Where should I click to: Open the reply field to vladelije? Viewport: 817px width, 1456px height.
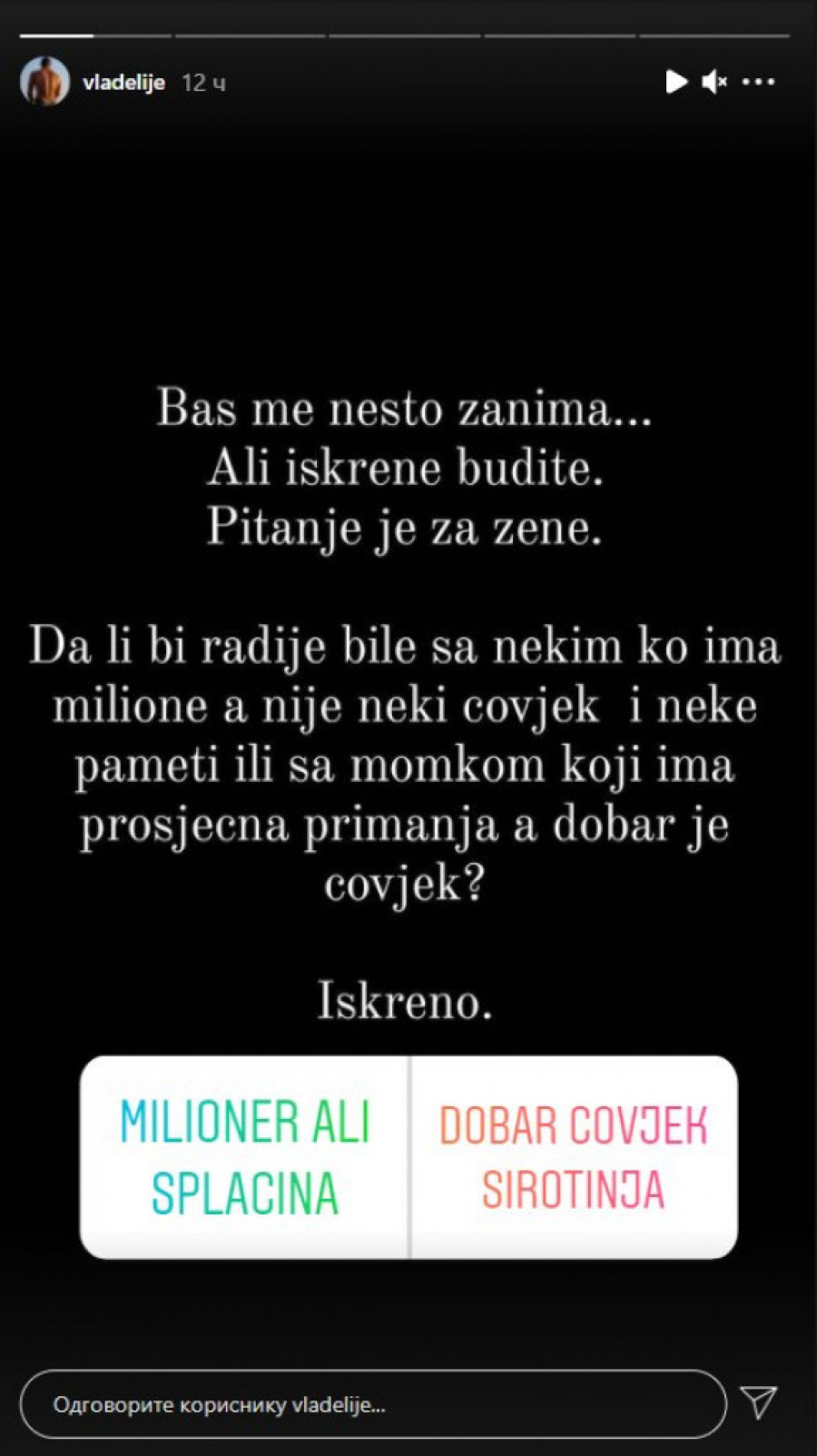click(372, 1404)
